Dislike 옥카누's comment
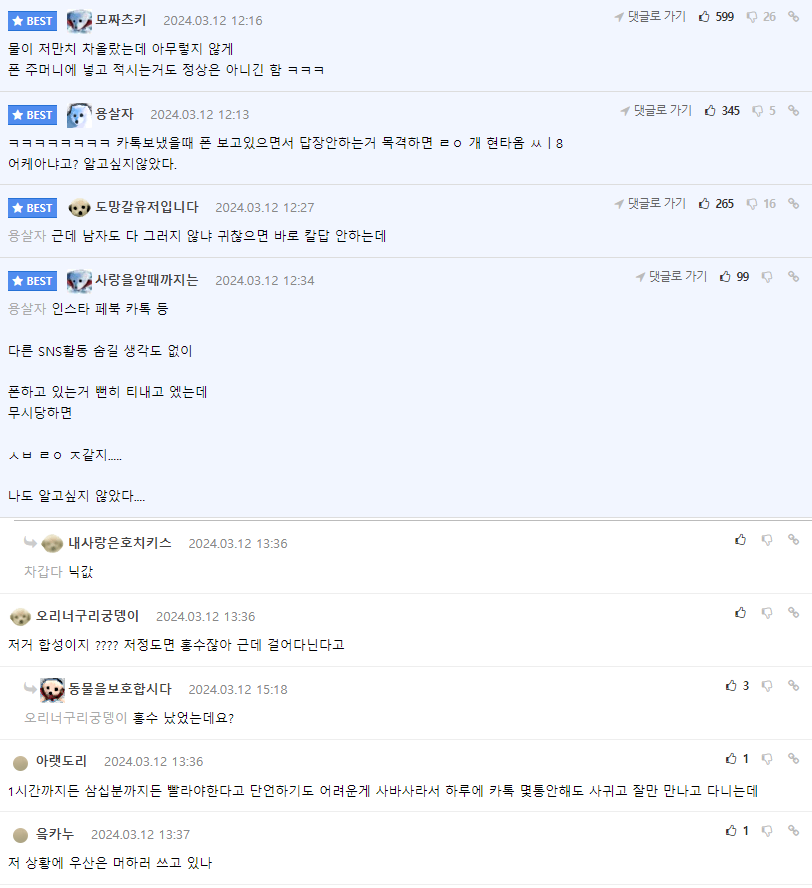812x888 pixels. [x=767, y=832]
